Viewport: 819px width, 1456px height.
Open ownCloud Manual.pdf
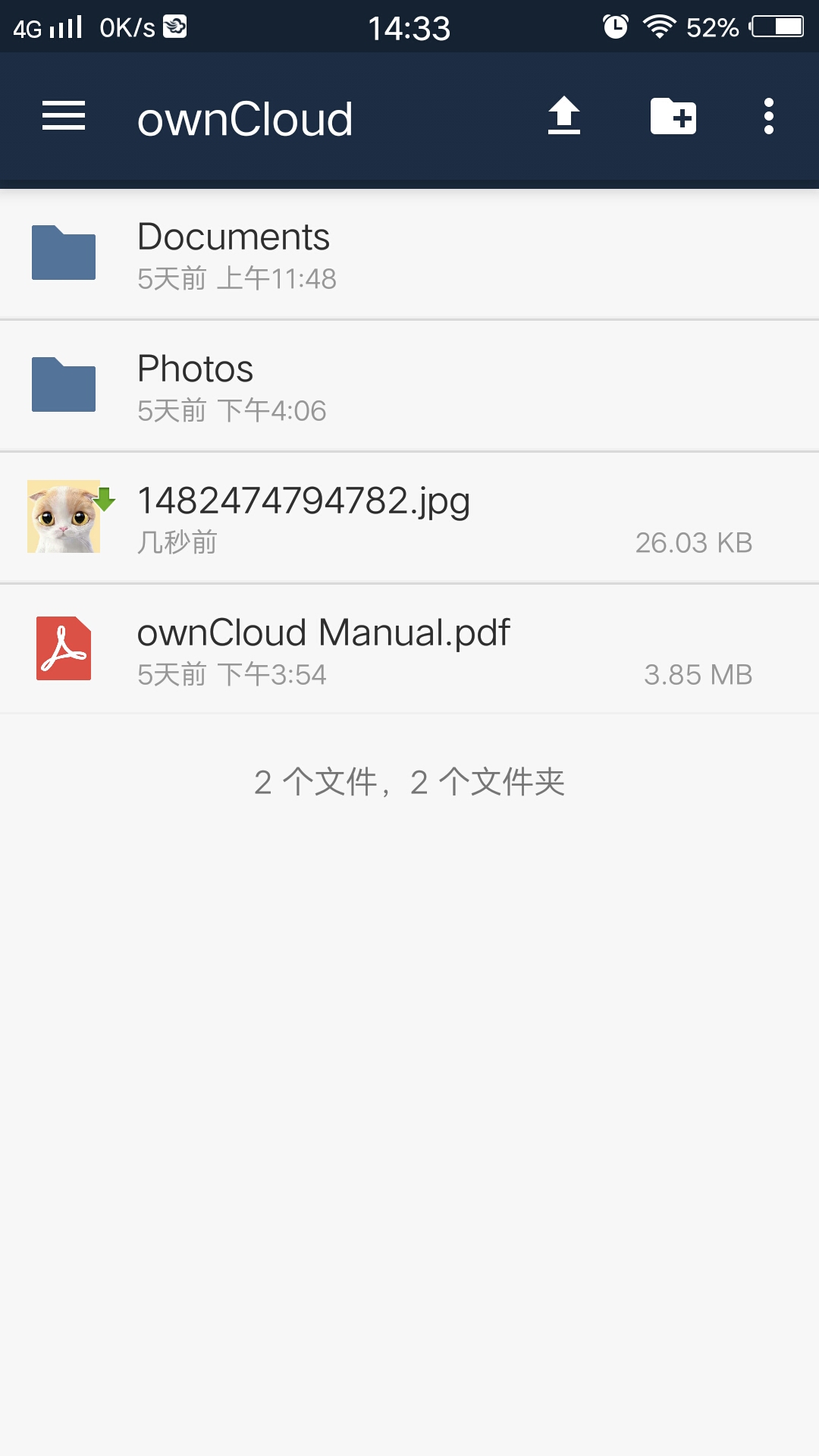tap(409, 649)
